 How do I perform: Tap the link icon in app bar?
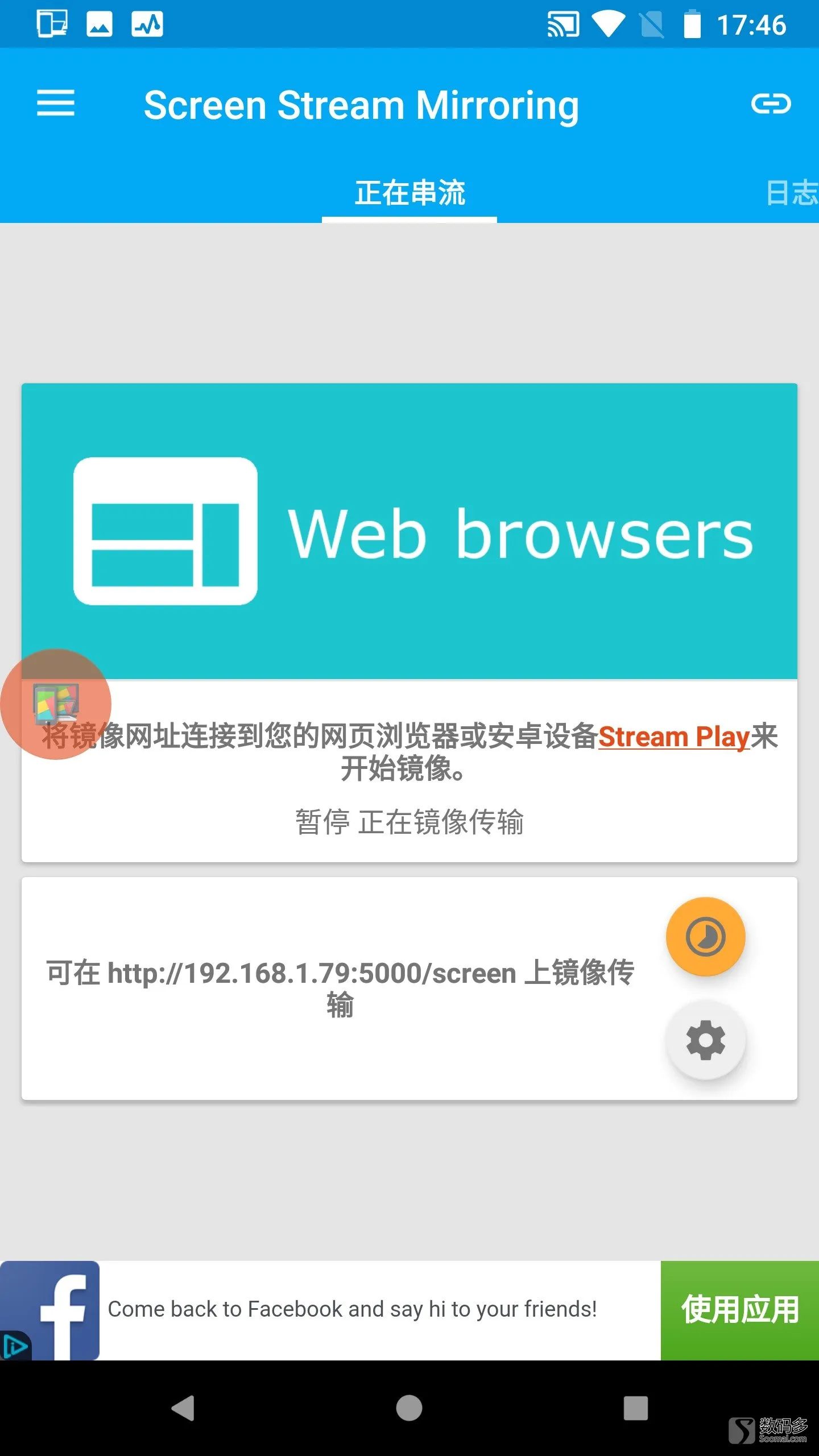tap(771, 104)
